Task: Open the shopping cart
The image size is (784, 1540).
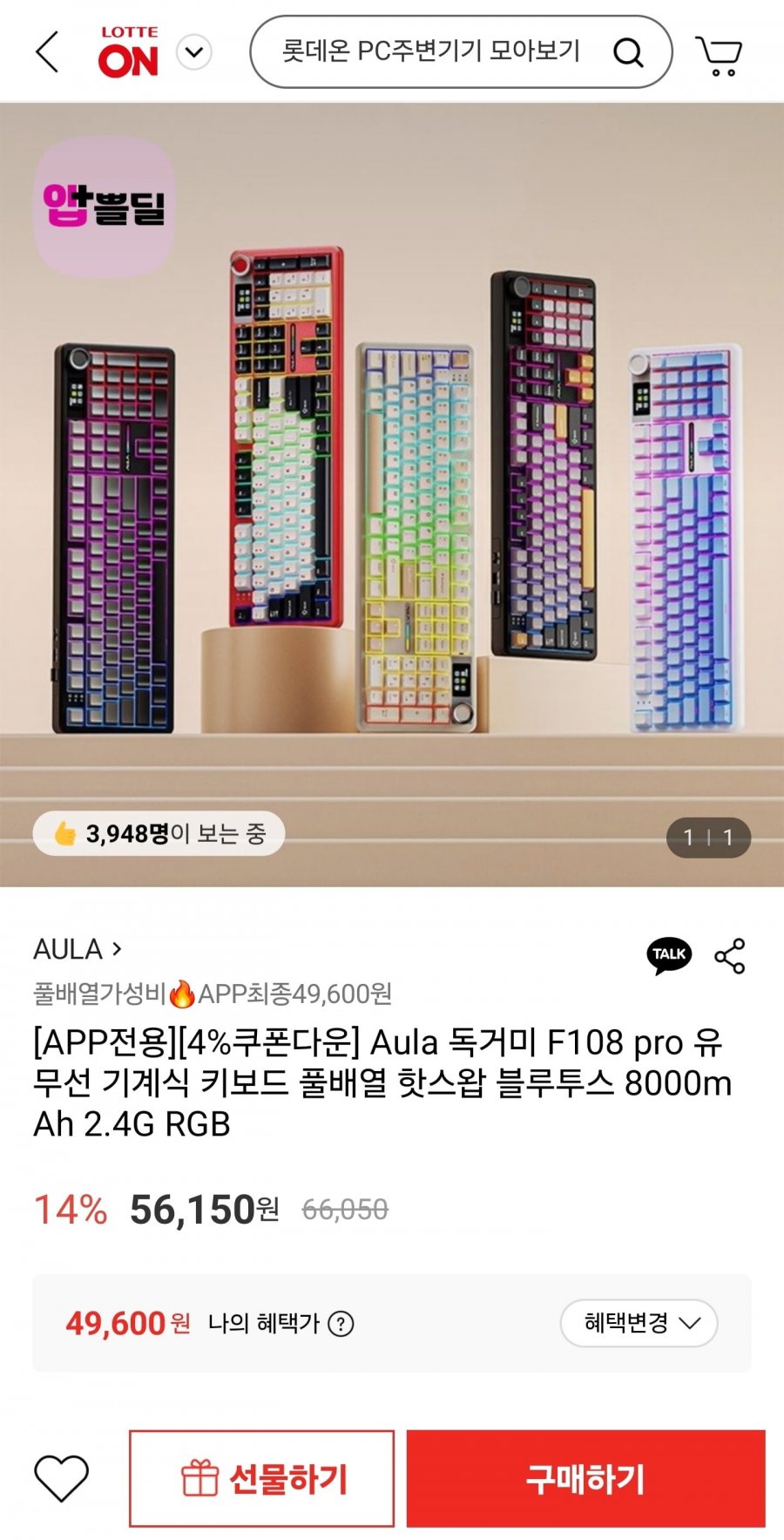Action: coord(717,52)
